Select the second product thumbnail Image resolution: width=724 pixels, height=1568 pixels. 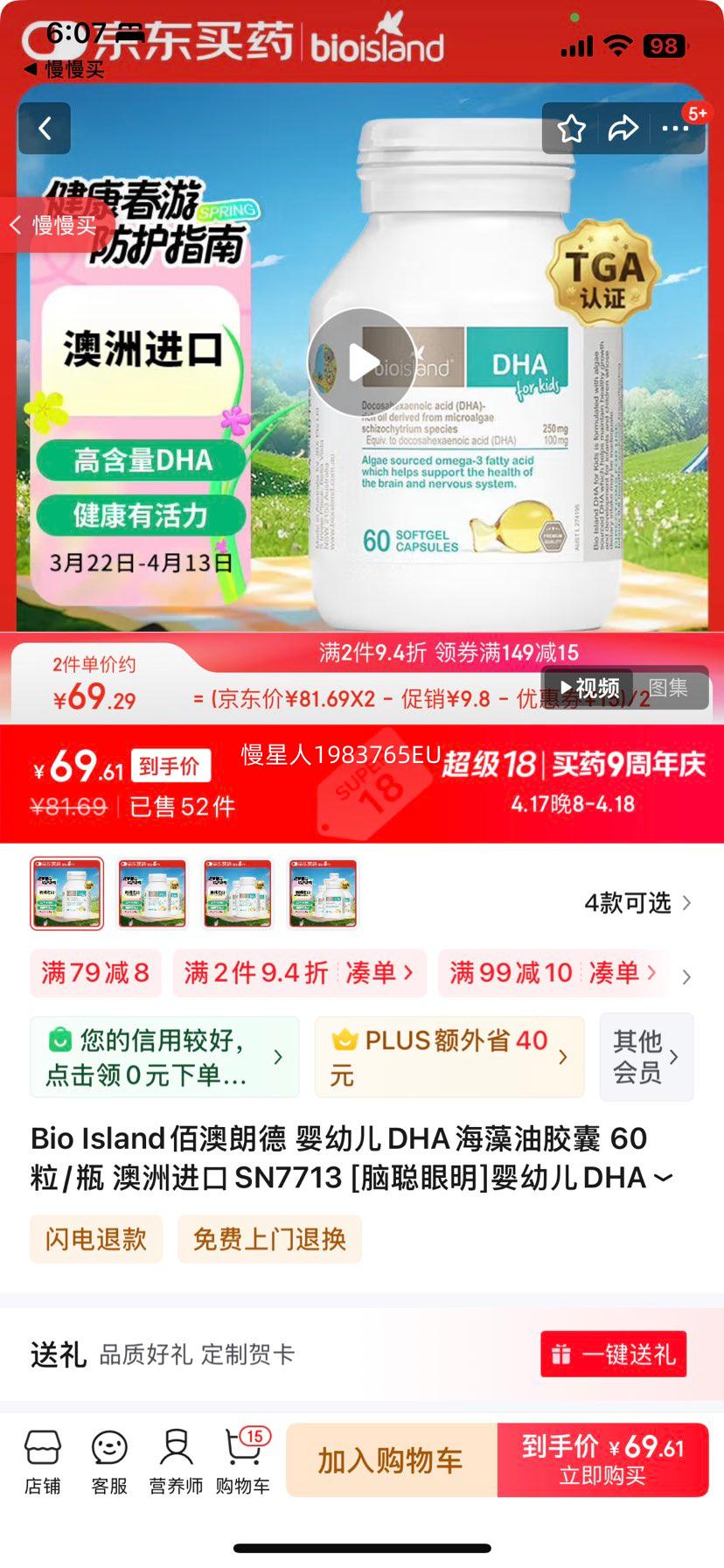151,892
